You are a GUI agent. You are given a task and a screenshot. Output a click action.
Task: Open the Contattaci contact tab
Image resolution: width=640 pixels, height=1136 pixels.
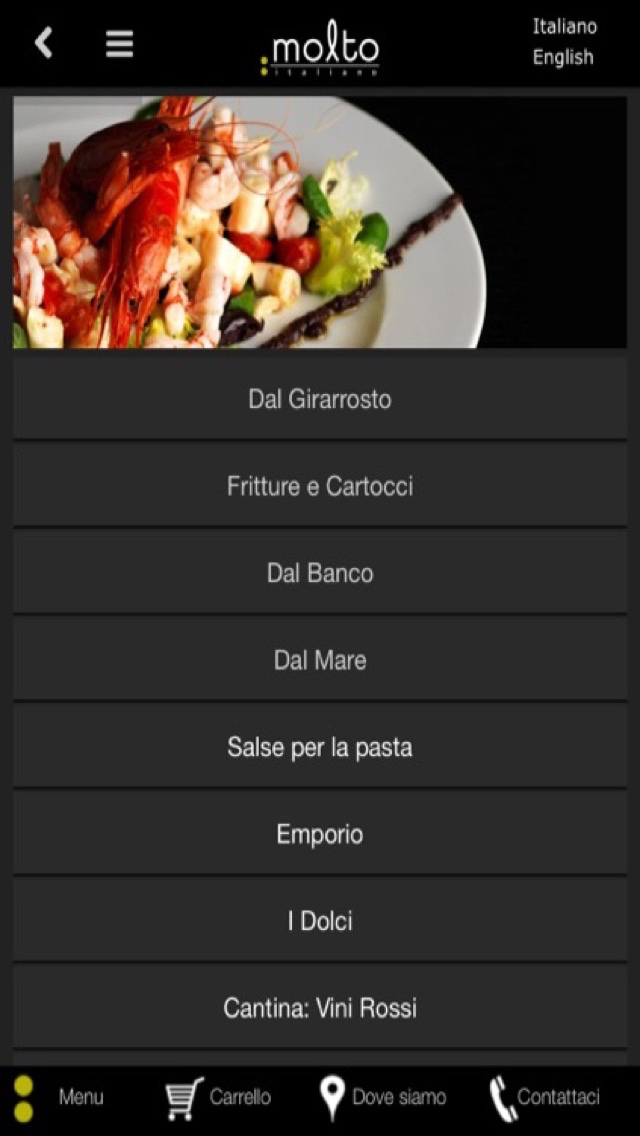point(544,1098)
